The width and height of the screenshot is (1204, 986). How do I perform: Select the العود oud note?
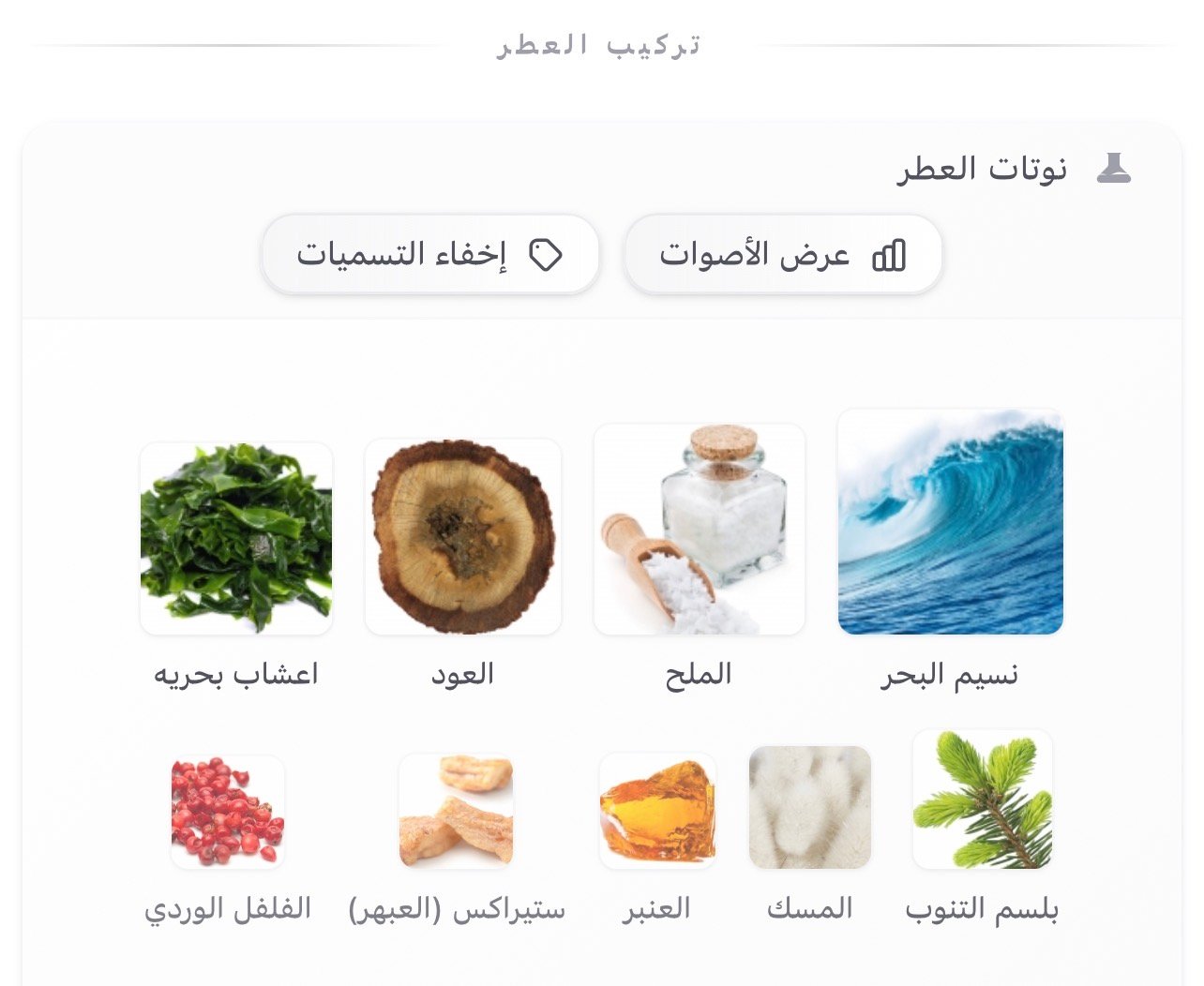coord(463,537)
